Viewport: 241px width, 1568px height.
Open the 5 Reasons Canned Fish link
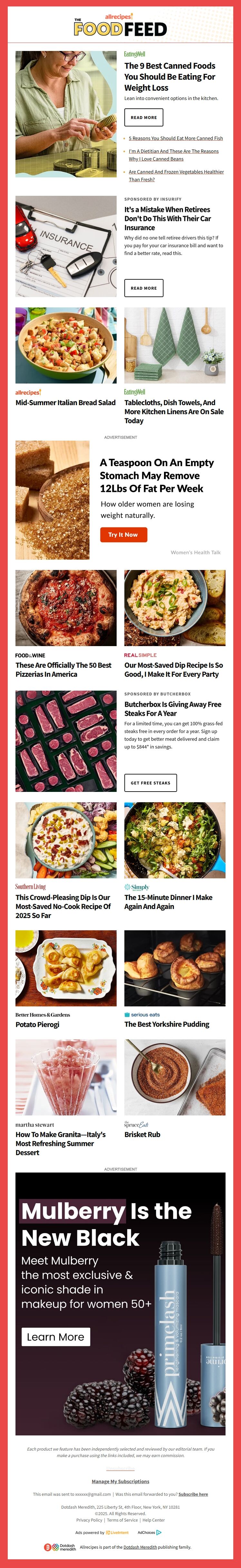(175, 138)
